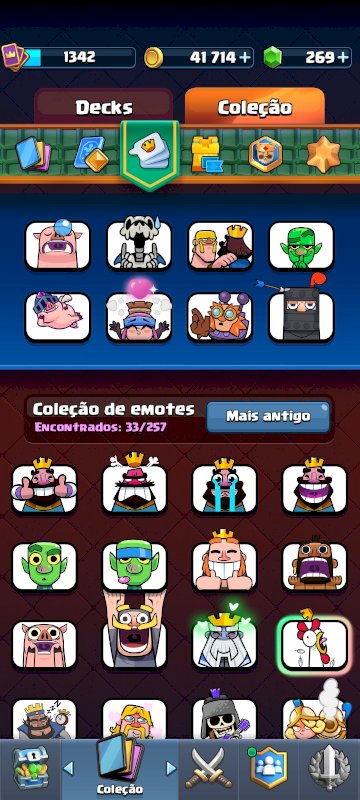
Task: Tap the plus next to 41 714 gold
Action: point(245,58)
